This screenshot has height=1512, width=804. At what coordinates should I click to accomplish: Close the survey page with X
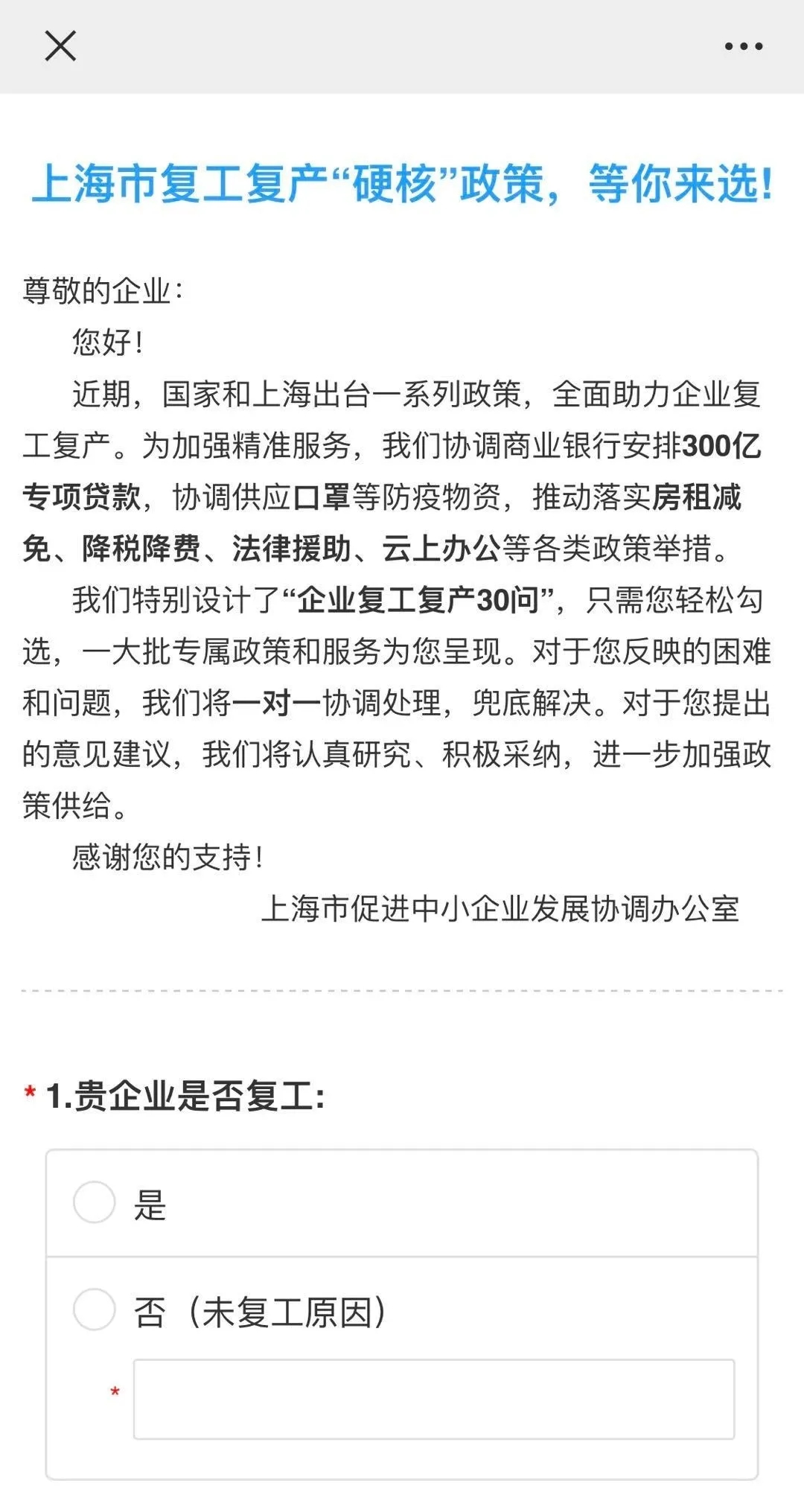tap(60, 46)
